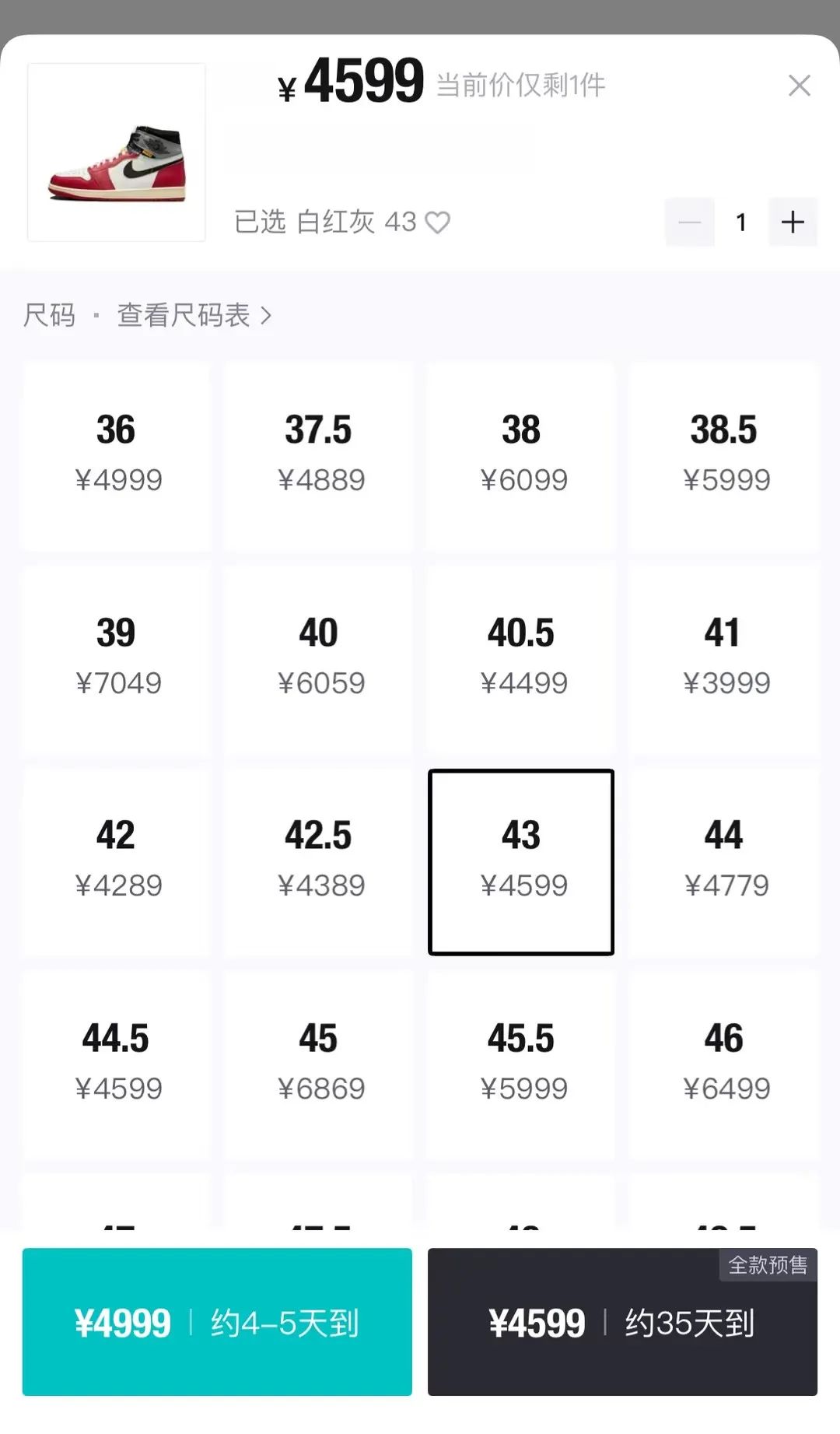Select size 44.5 priced ¥4599

(117, 1064)
